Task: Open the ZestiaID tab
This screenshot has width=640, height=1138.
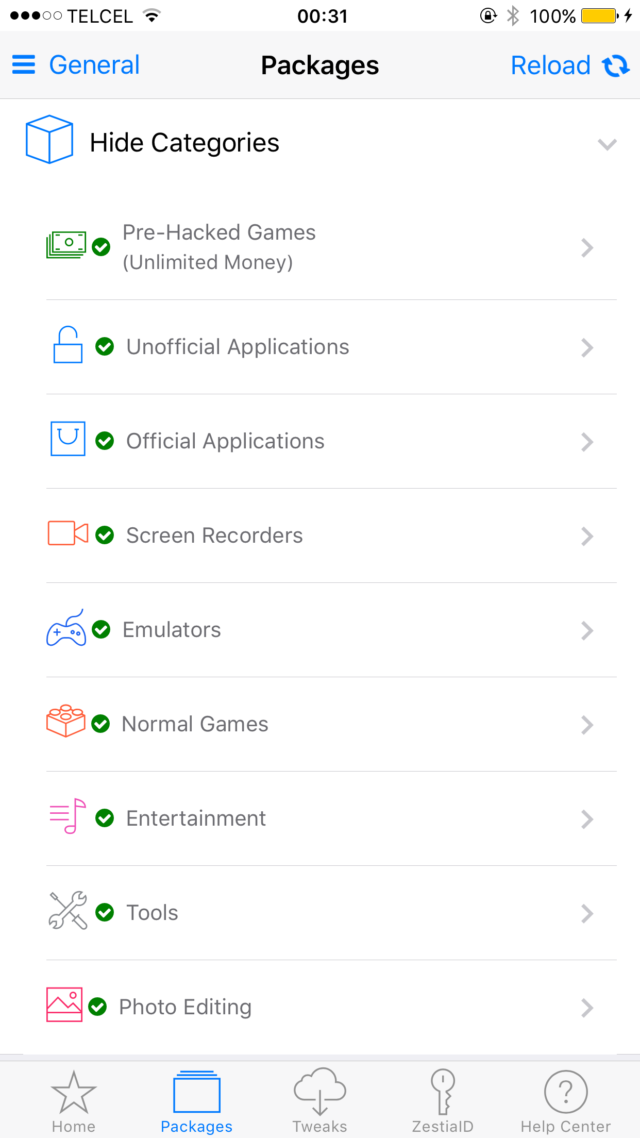Action: click(442, 1102)
